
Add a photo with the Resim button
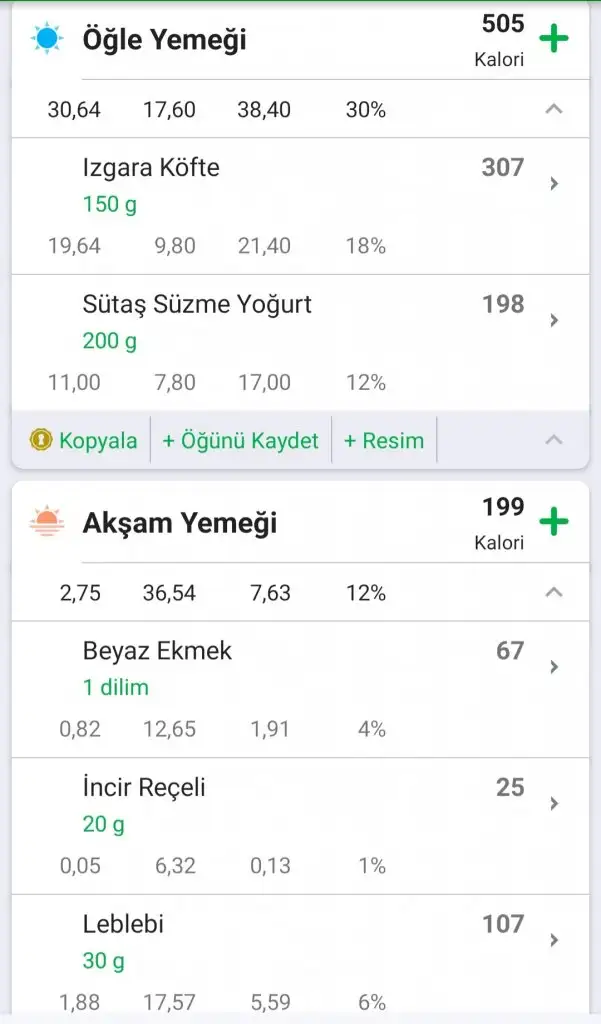click(384, 441)
